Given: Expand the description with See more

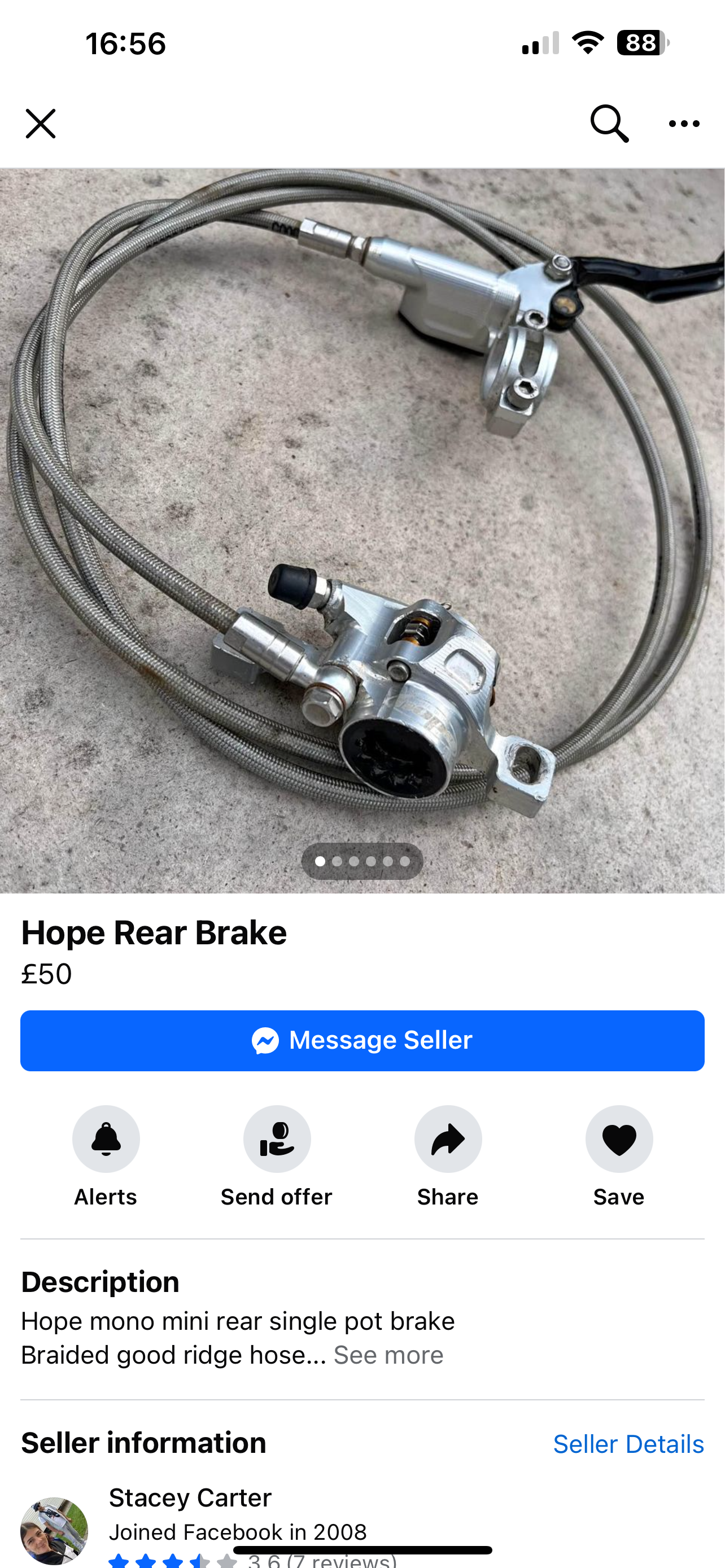Looking at the screenshot, I should coord(388,1355).
